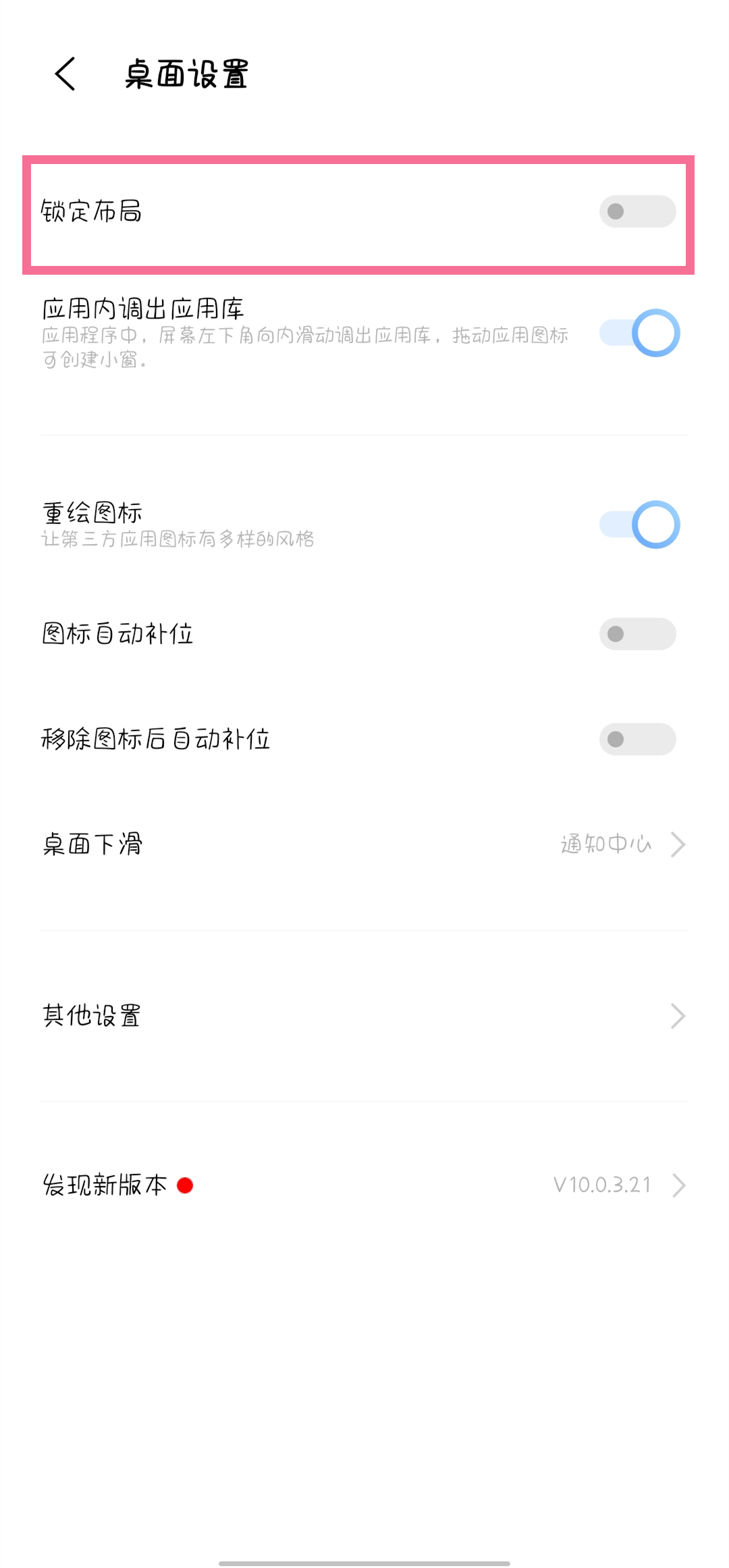Screen dimensions: 729x1568
Task: Enable the 锁定布局 switch
Action: [637, 211]
